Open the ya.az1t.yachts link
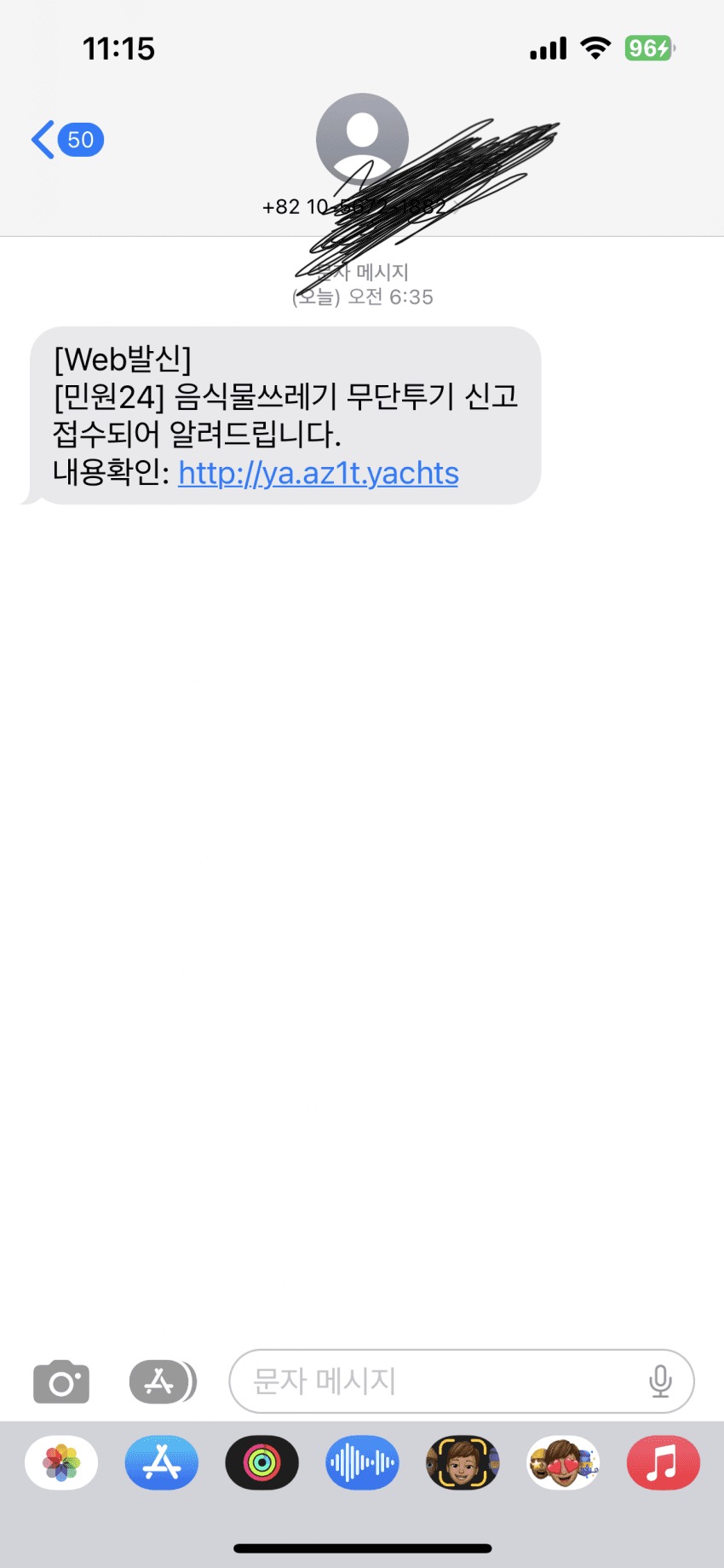Image resolution: width=724 pixels, height=1568 pixels. (319, 473)
